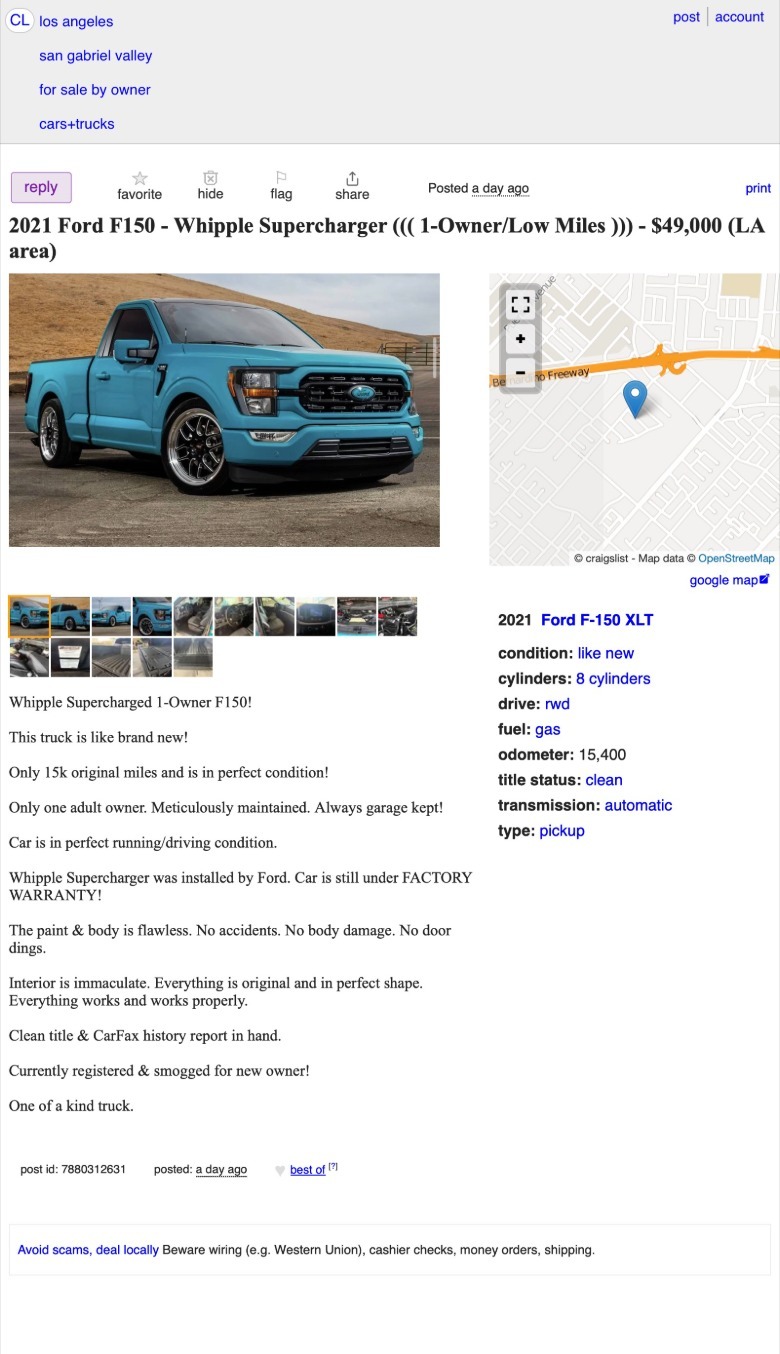780x1354 pixels.
Task: Favorite this F150 listing
Action: 139,186
